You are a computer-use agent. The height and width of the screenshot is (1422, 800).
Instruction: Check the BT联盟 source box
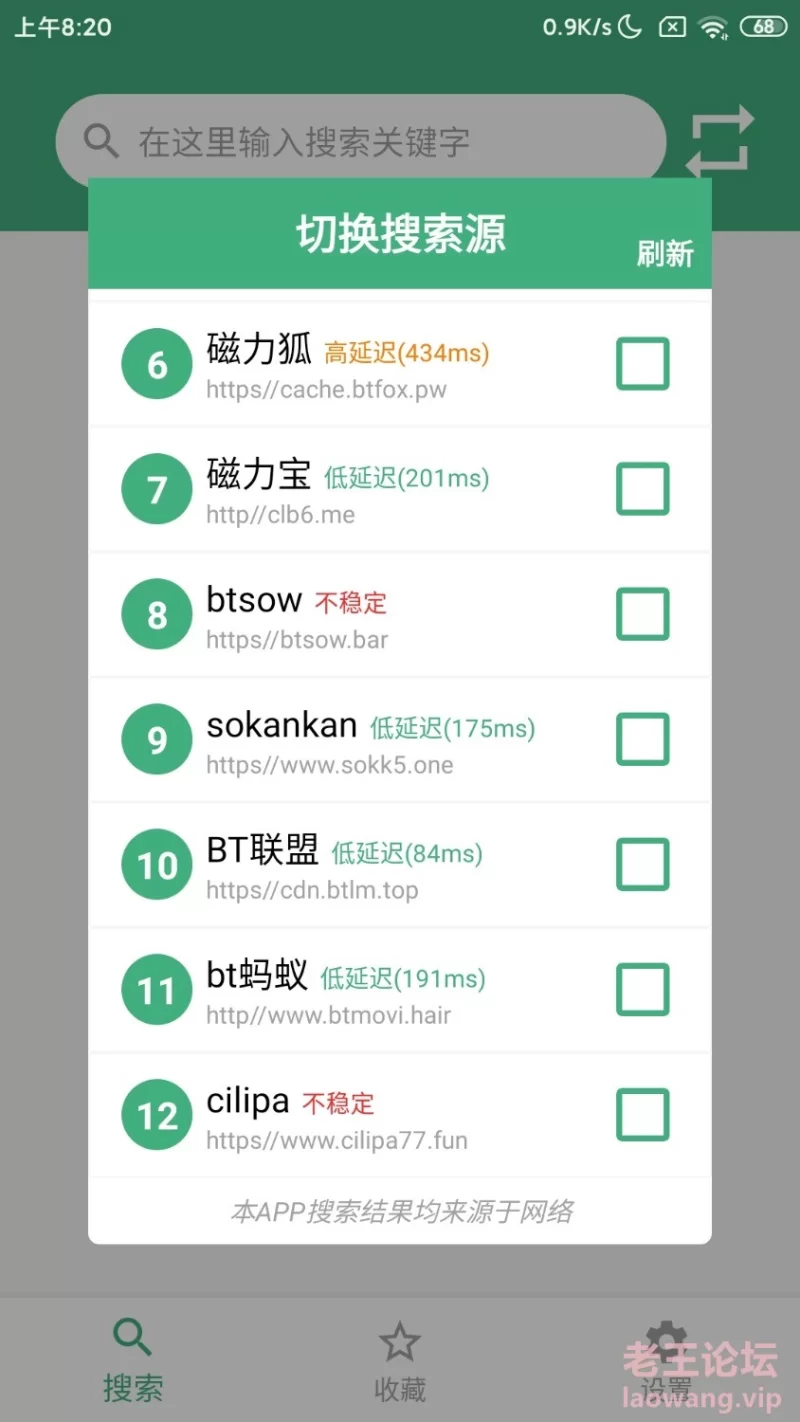[x=642, y=864]
